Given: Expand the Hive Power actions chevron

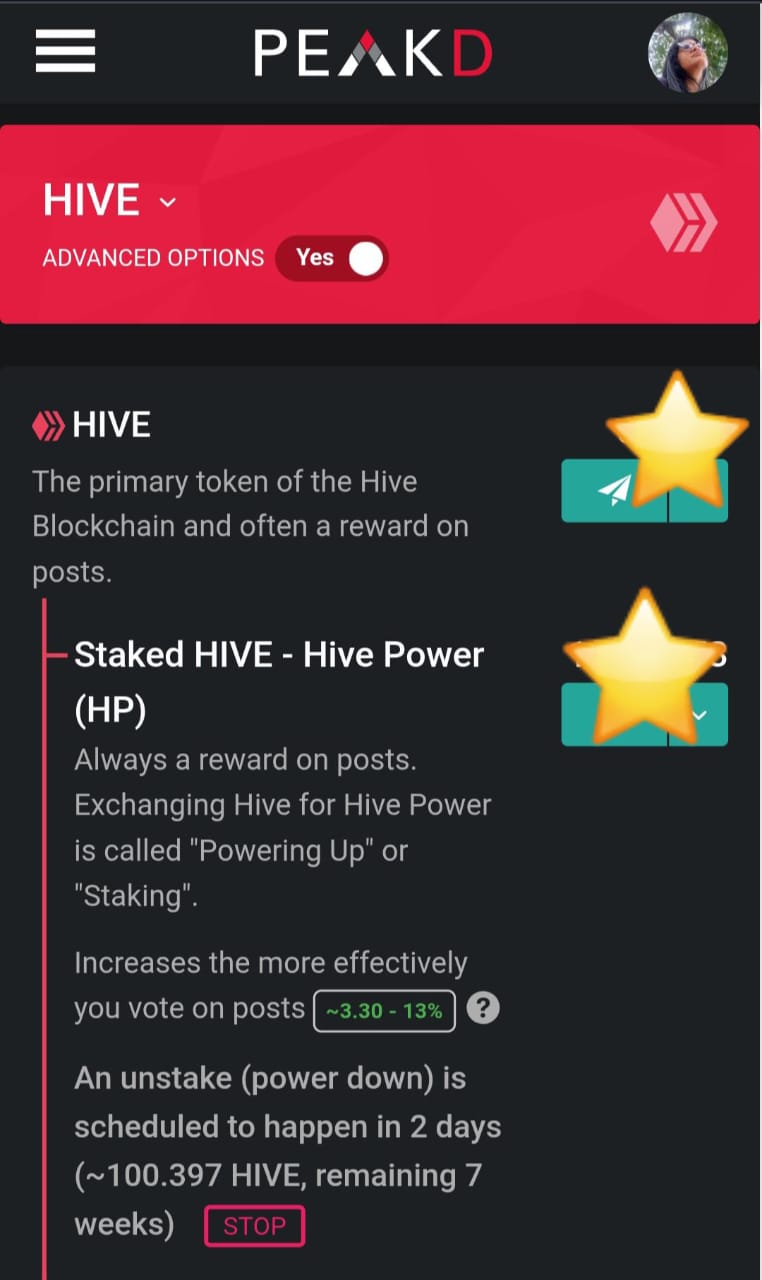Looking at the screenshot, I should pos(700,716).
